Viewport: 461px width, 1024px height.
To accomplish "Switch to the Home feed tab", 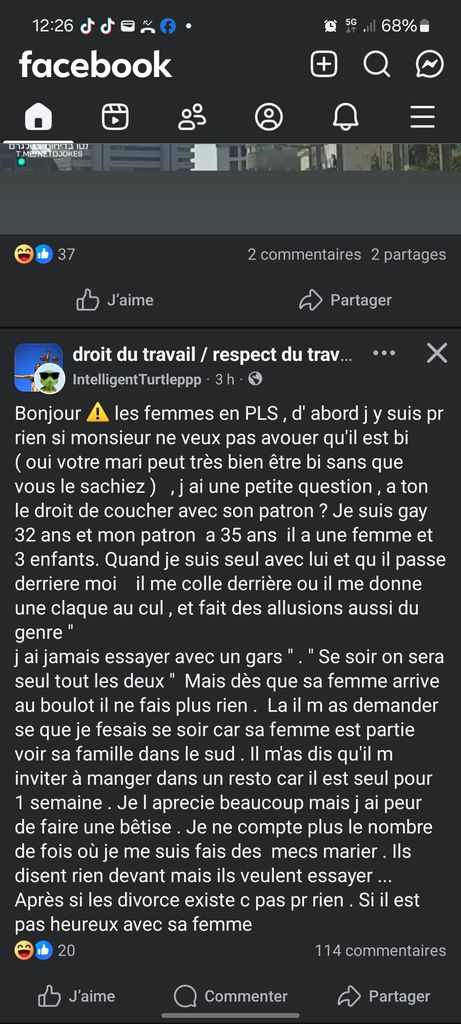I will coord(38,117).
